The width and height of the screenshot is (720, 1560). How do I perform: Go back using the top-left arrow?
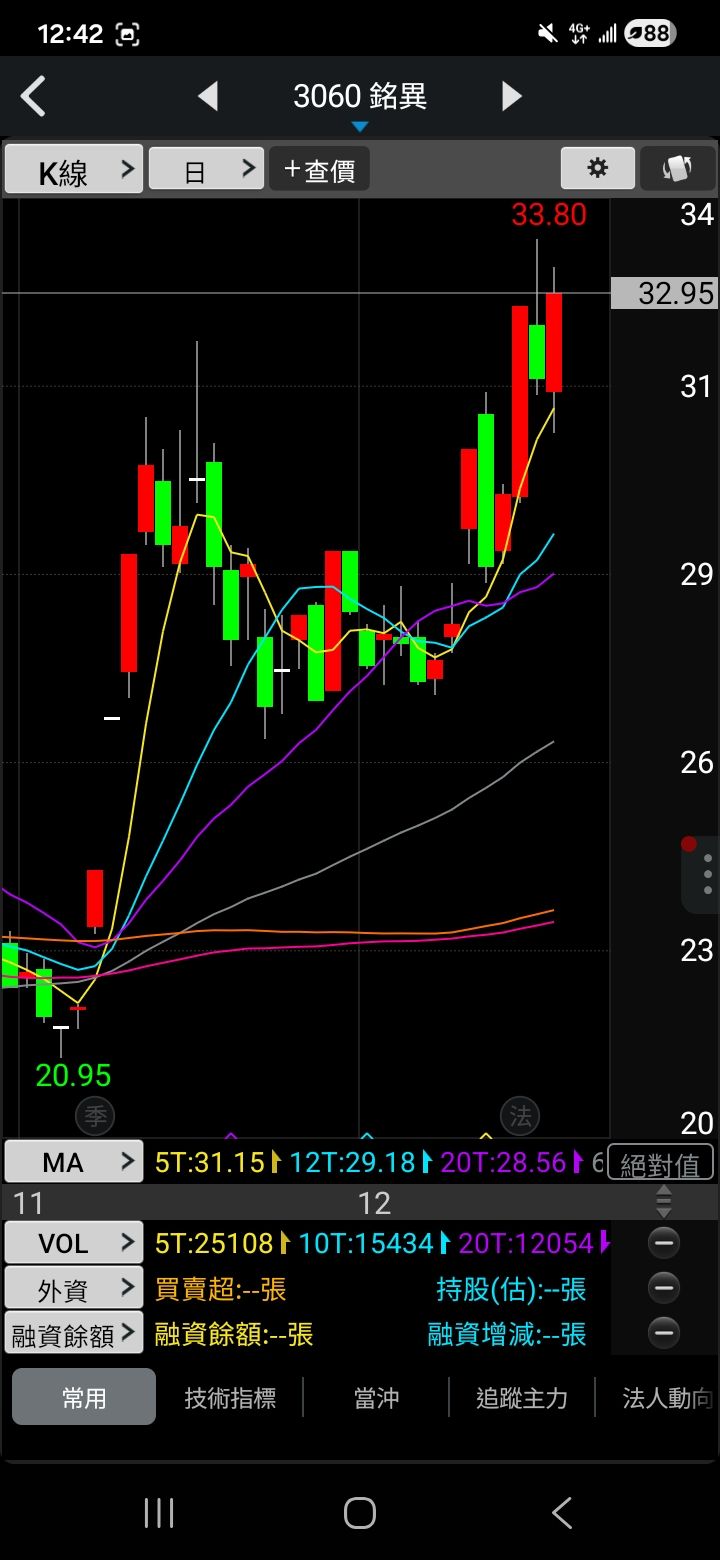pyautogui.click(x=34, y=97)
